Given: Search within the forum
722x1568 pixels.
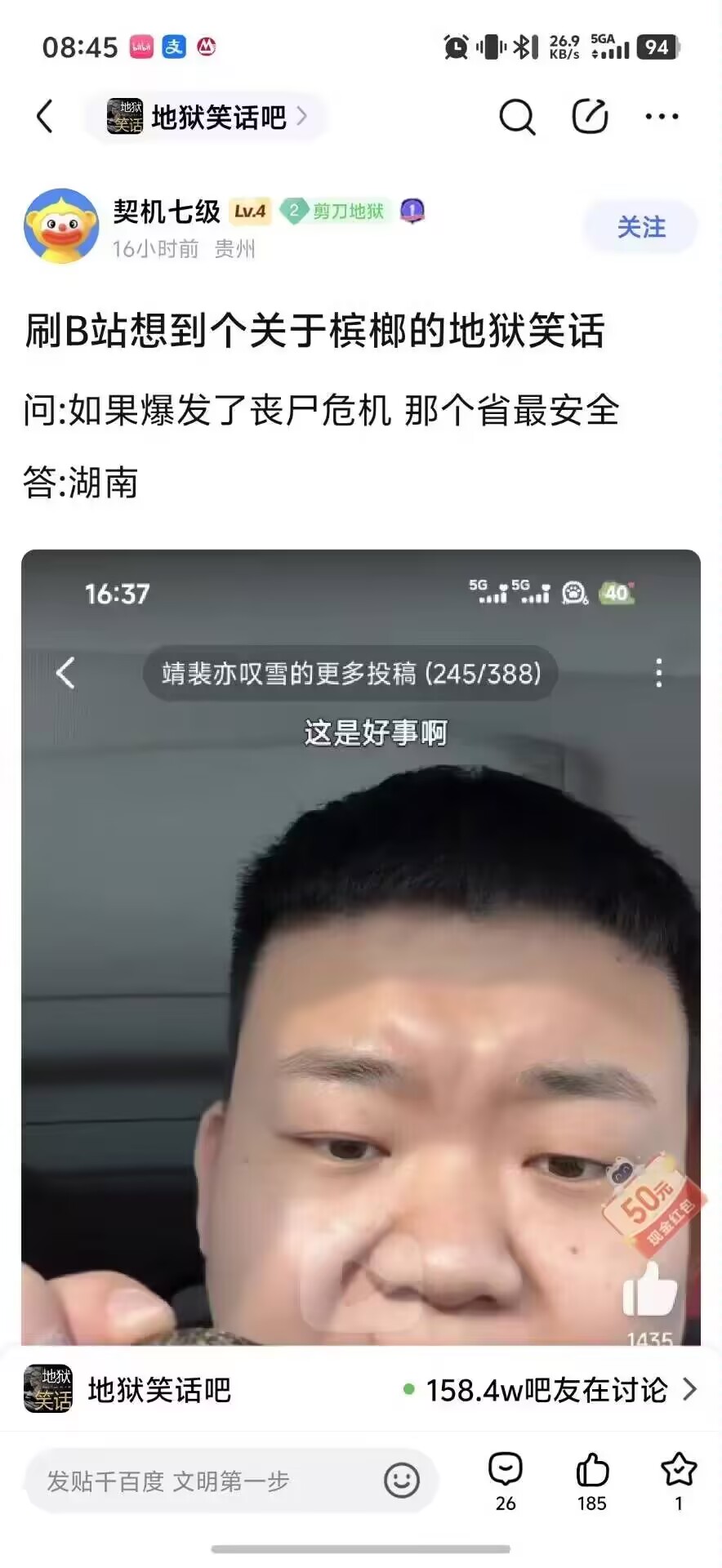Looking at the screenshot, I should (517, 117).
